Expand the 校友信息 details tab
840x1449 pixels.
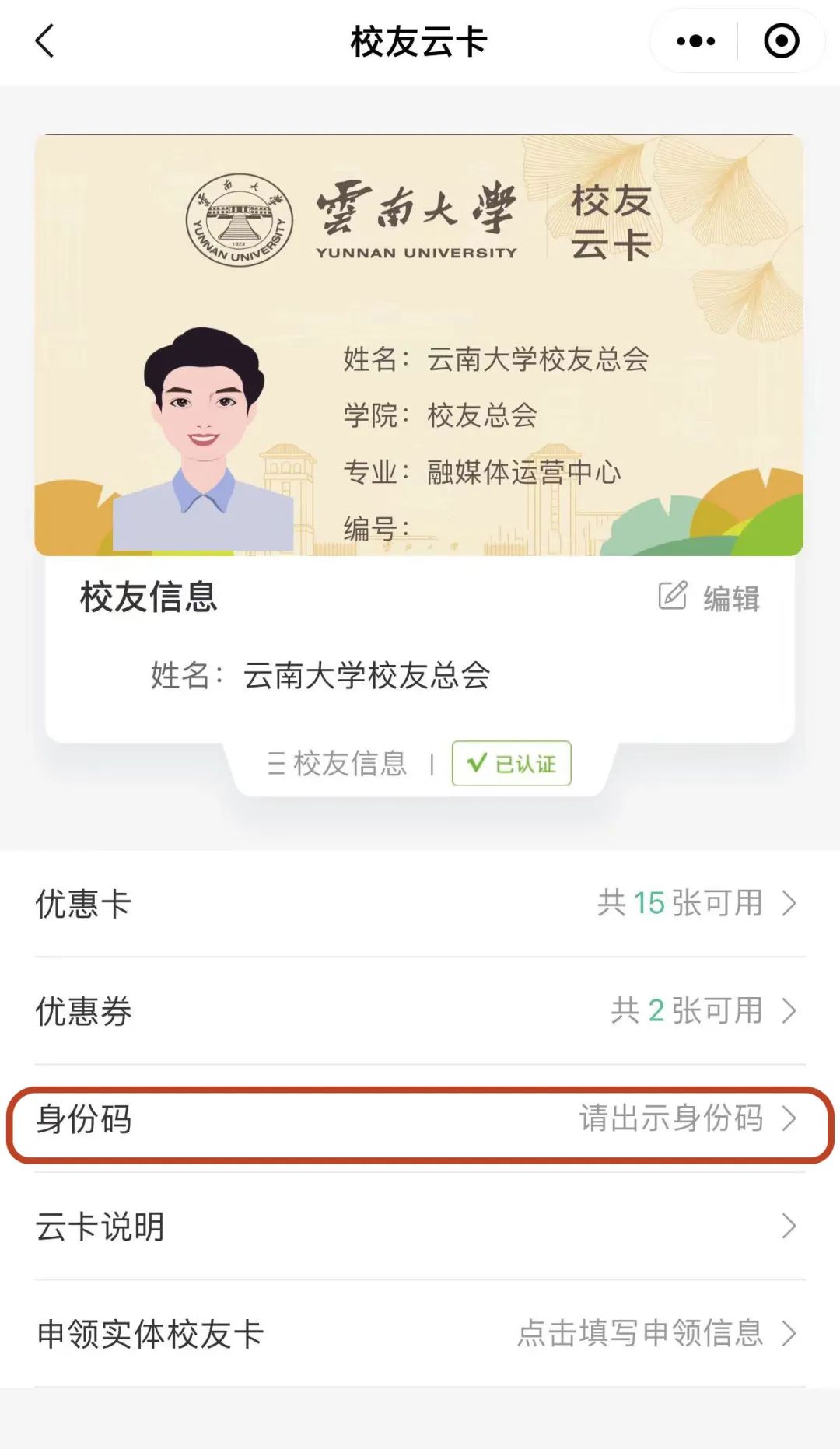pos(338,764)
